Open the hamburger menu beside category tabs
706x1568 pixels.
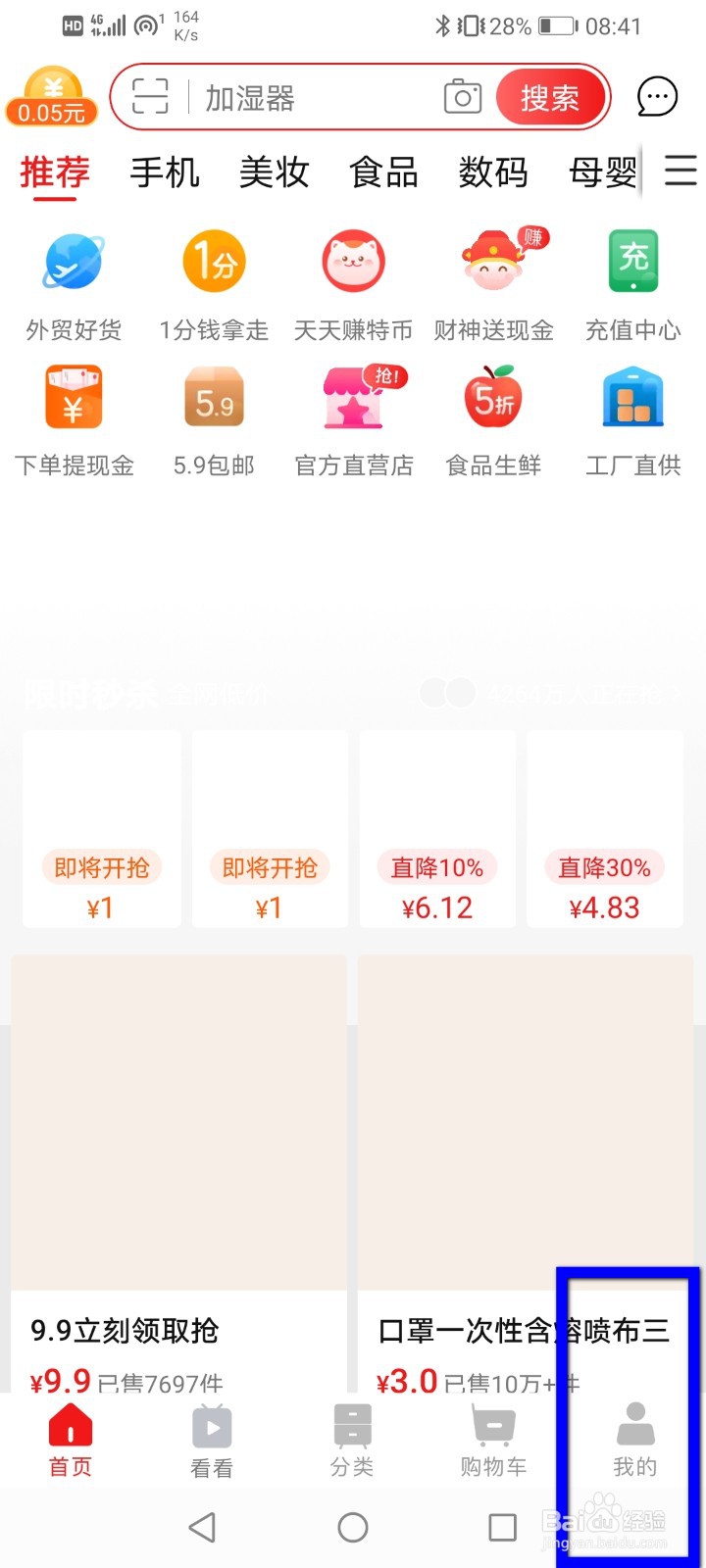tap(681, 172)
